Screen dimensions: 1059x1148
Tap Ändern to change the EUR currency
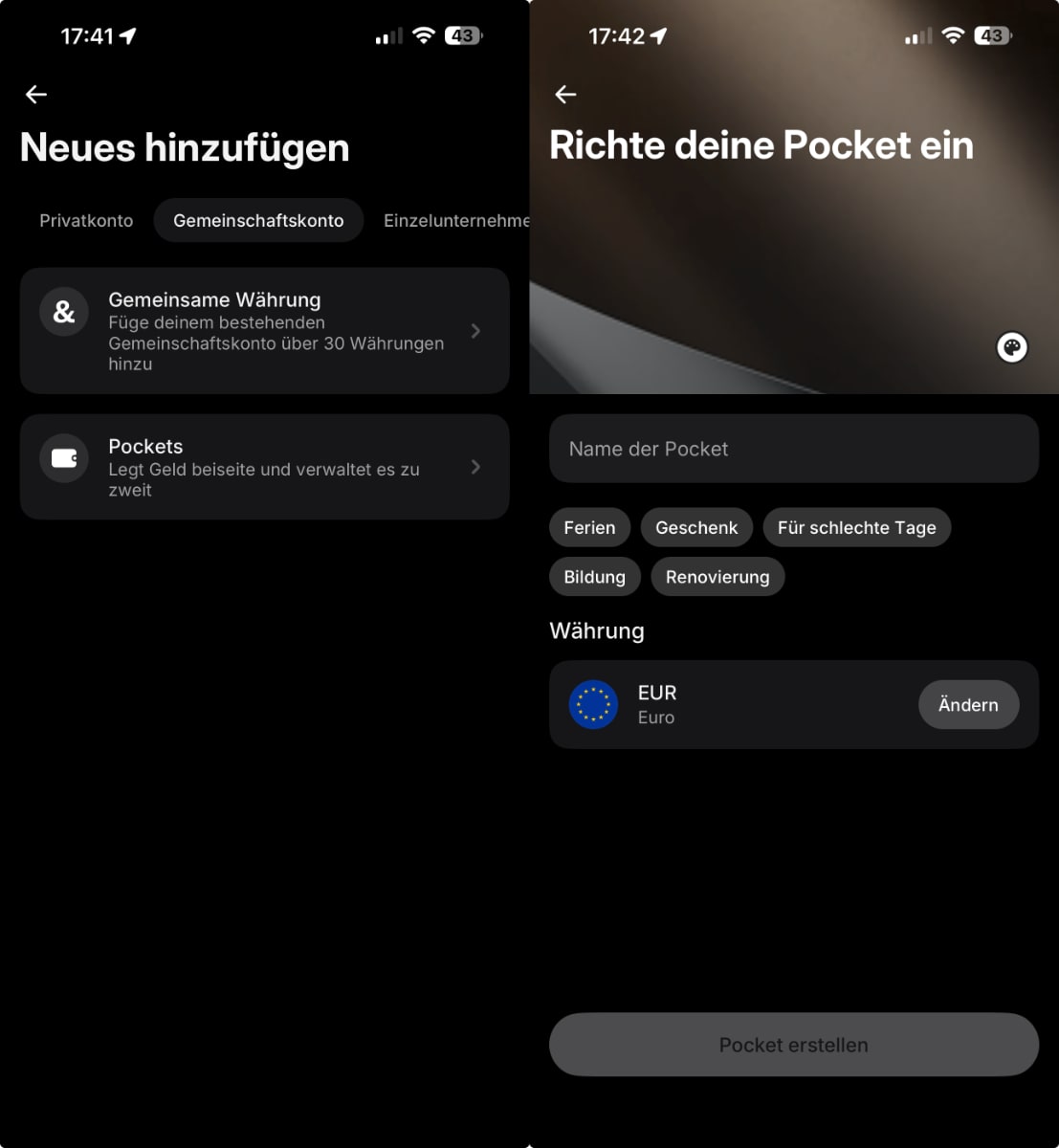click(968, 705)
